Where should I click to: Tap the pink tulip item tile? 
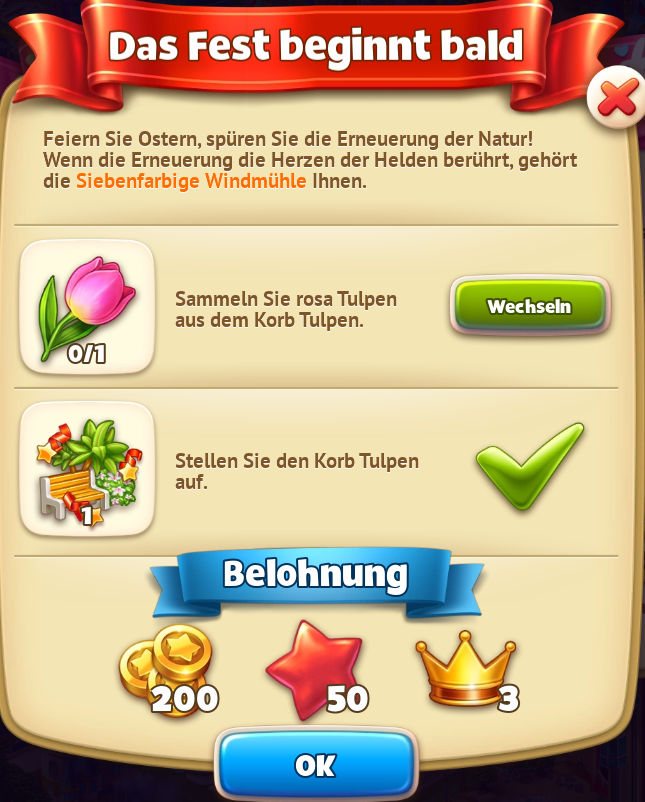click(x=87, y=307)
